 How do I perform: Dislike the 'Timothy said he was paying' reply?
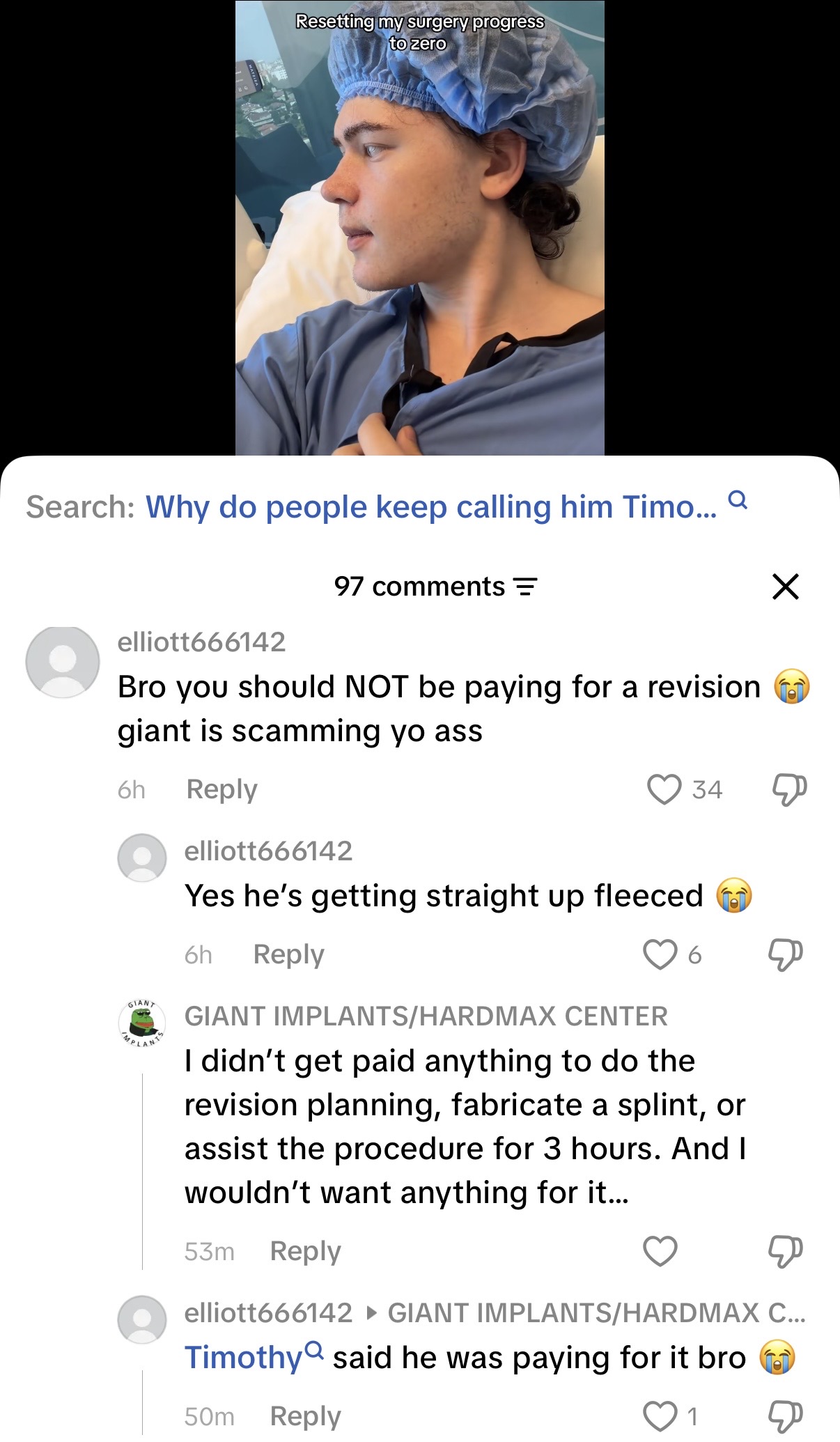tap(786, 1417)
